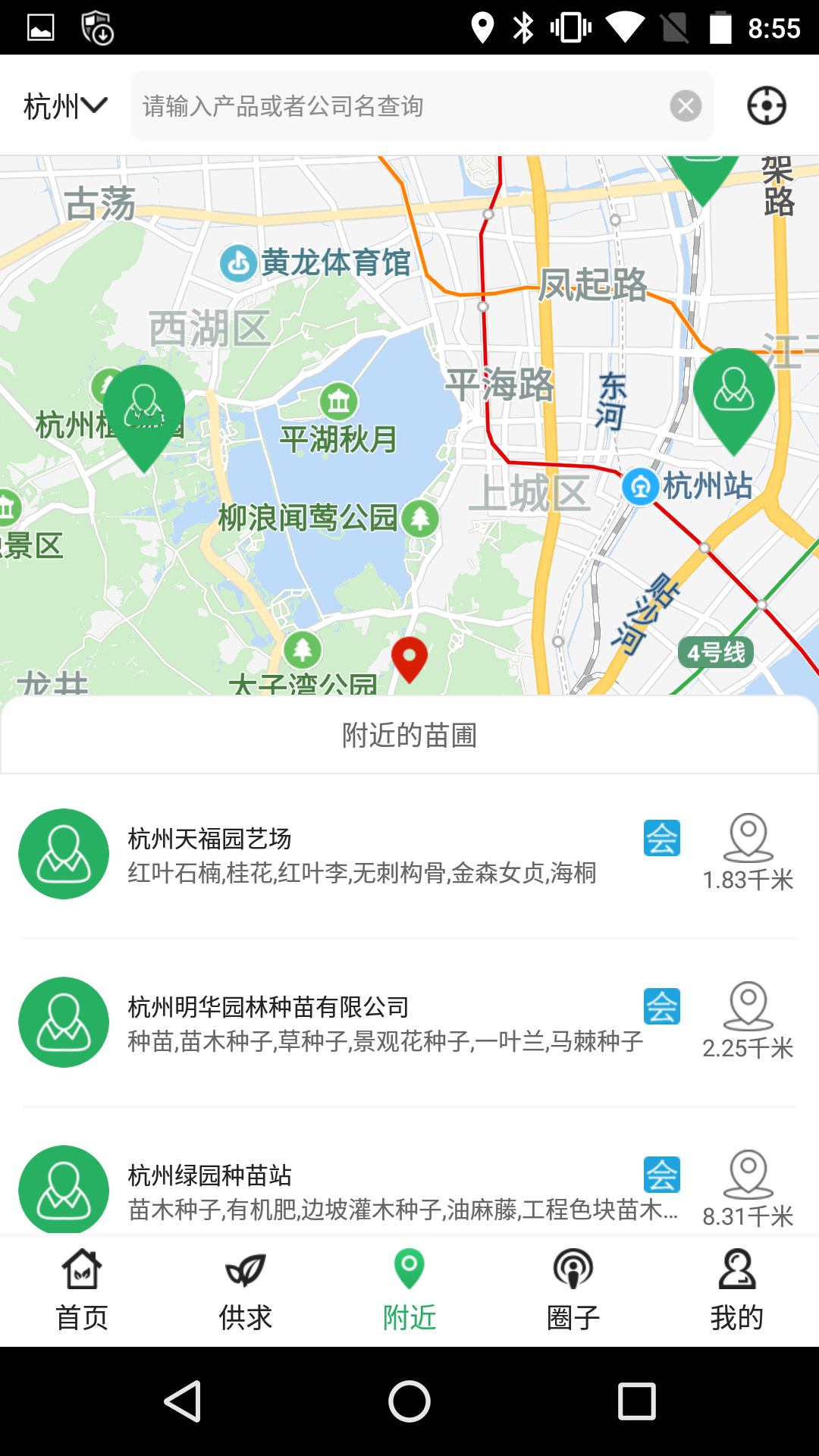Clear the search box with the X button
This screenshot has height=1456, width=819.
tap(685, 105)
